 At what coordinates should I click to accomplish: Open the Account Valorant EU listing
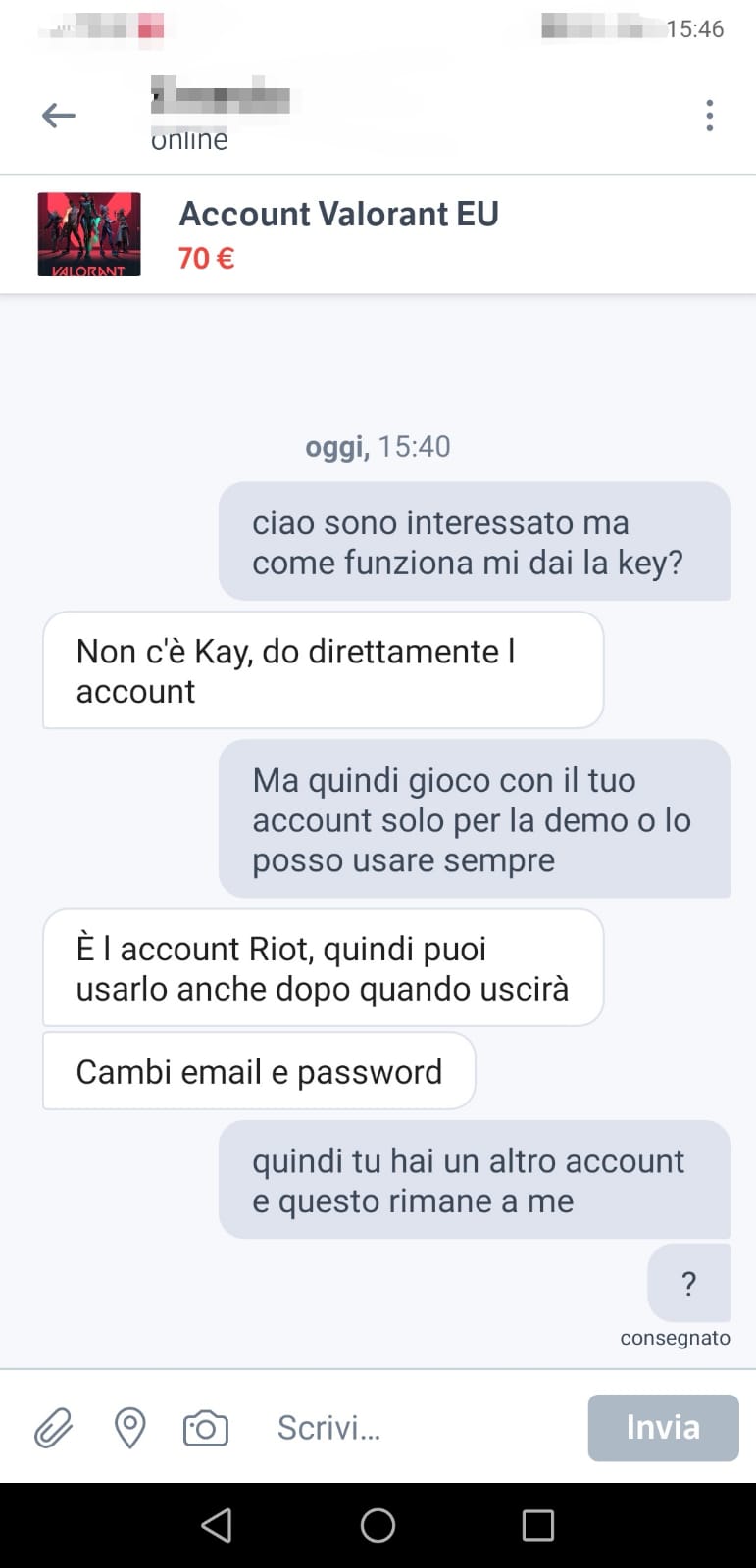click(378, 234)
